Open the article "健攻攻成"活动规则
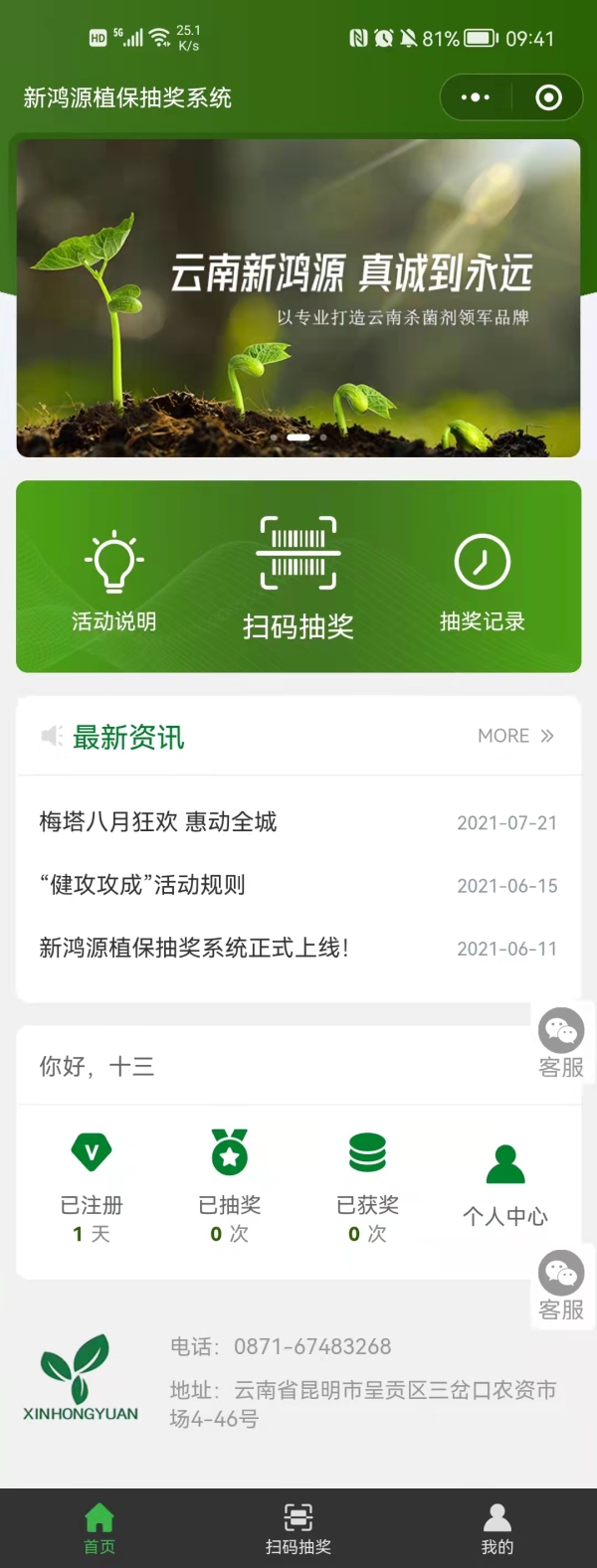The width and height of the screenshot is (597, 1568). [142, 885]
